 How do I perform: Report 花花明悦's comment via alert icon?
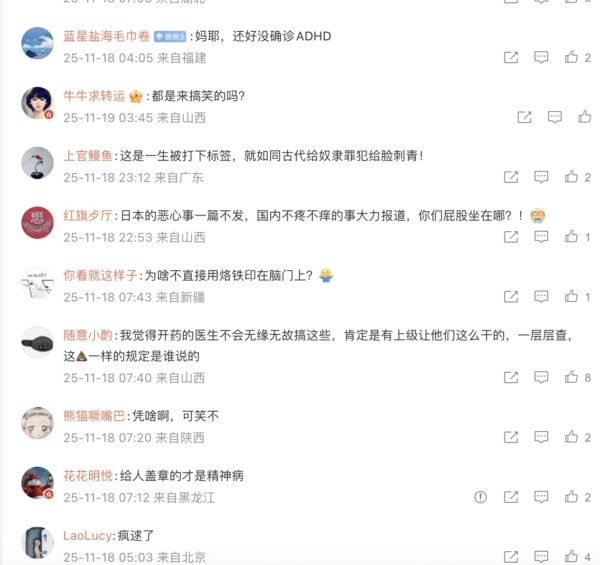pos(481,497)
